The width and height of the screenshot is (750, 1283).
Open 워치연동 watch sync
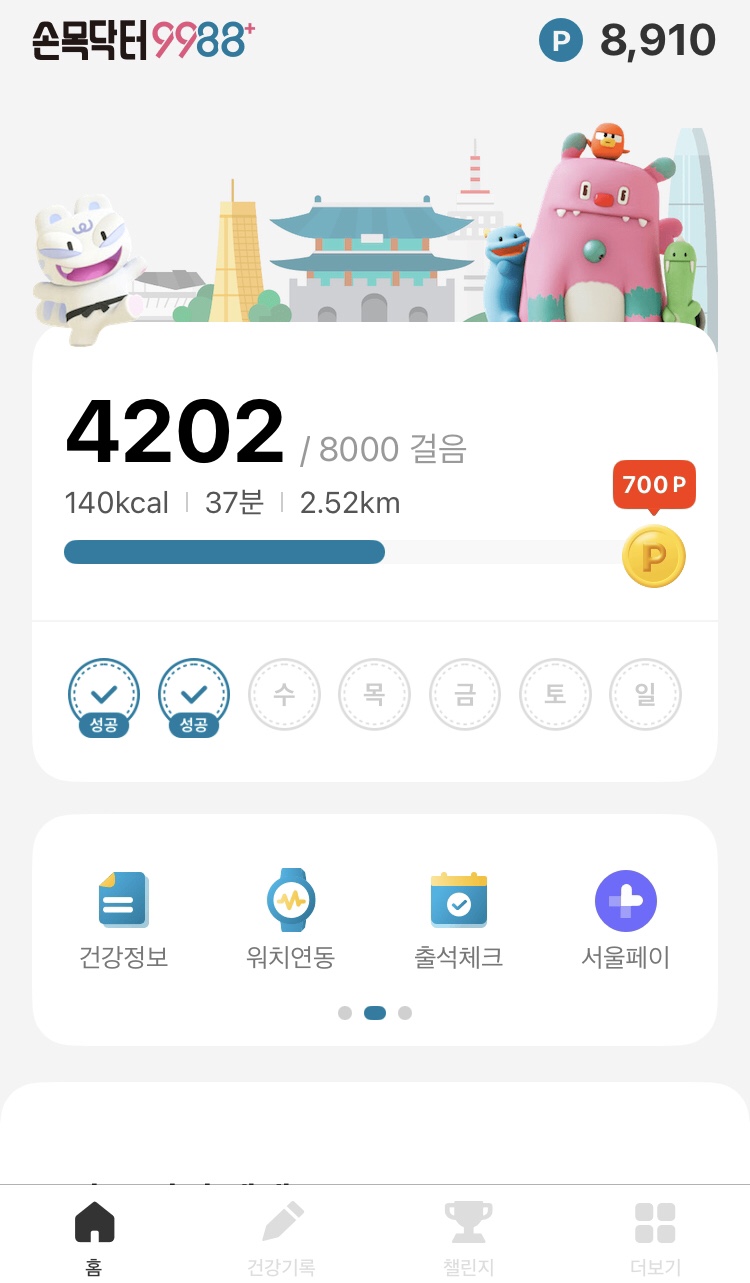point(290,920)
